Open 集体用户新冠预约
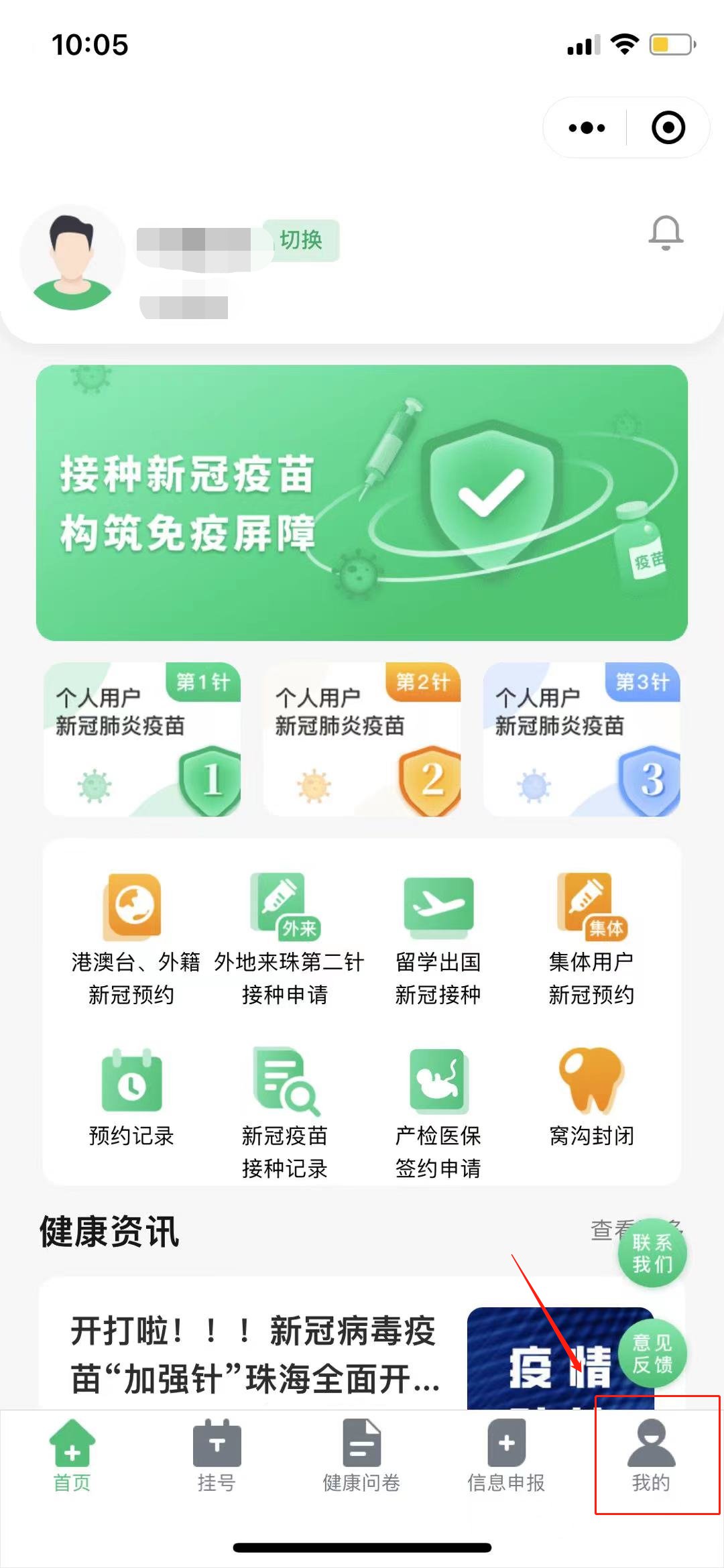This screenshot has height=1568, width=724. pyautogui.click(x=591, y=939)
